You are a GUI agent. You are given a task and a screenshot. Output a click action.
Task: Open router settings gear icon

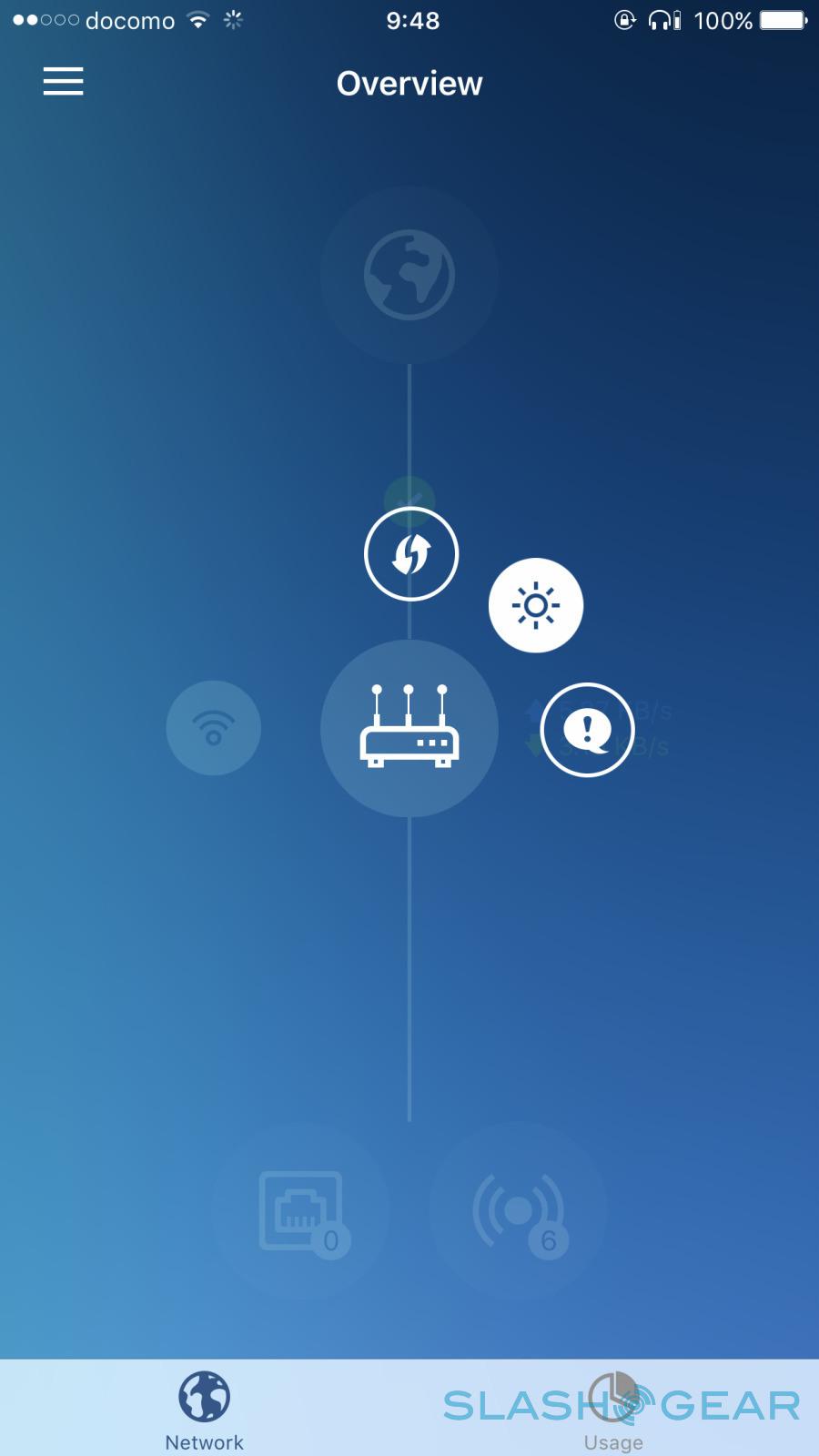coord(535,605)
